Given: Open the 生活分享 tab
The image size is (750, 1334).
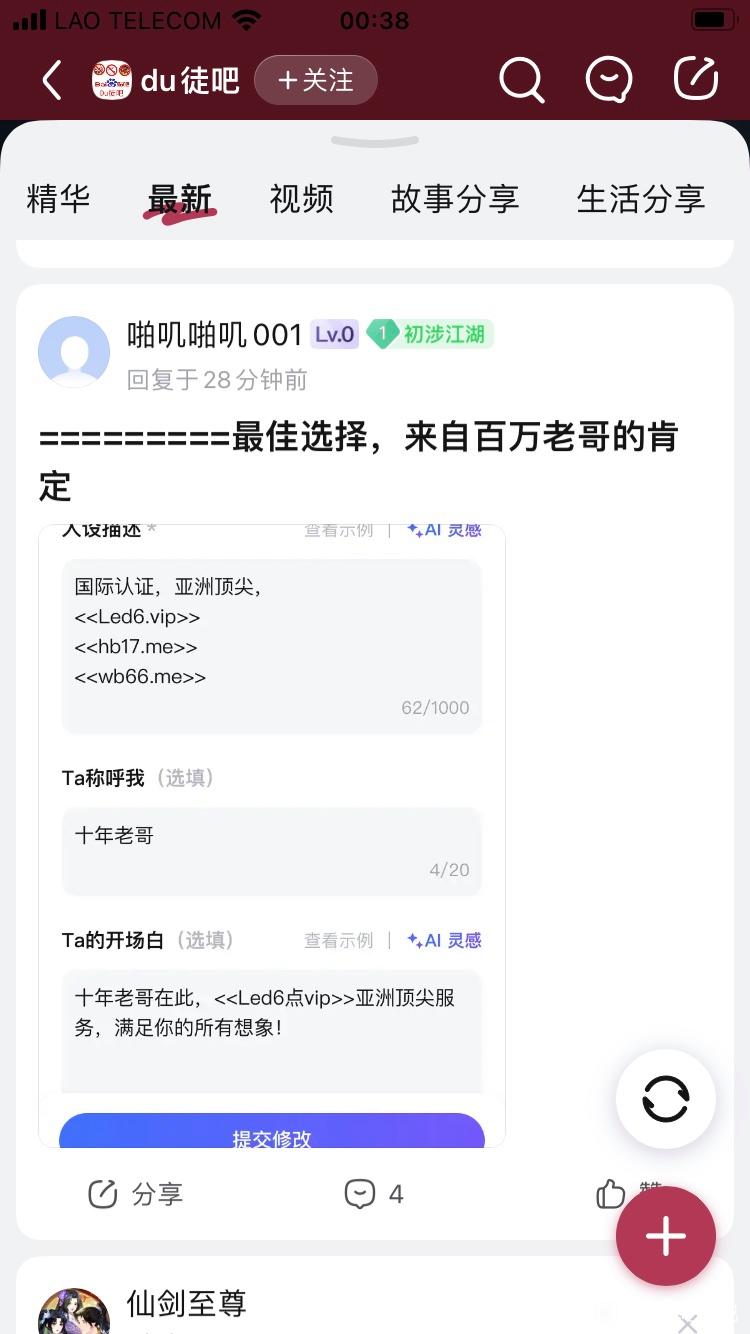Looking at the screenshot, I should (640, 198).
